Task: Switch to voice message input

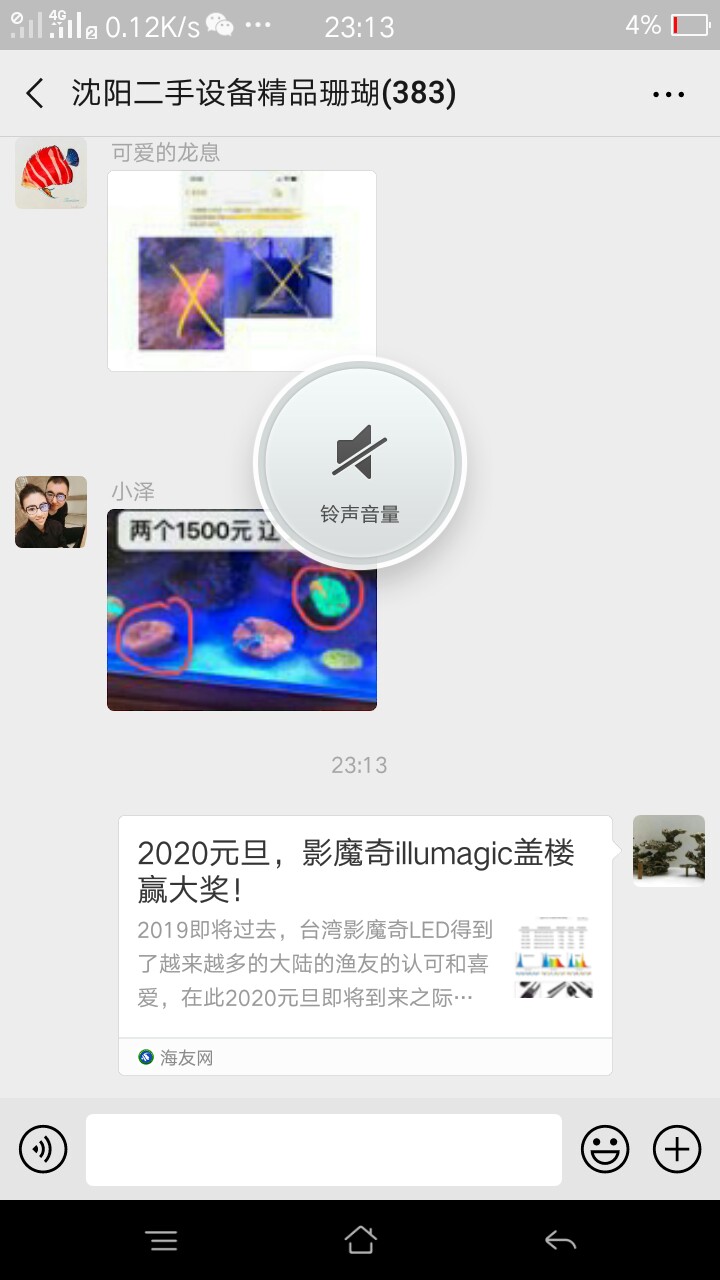Action: [x=43, y=1149]
